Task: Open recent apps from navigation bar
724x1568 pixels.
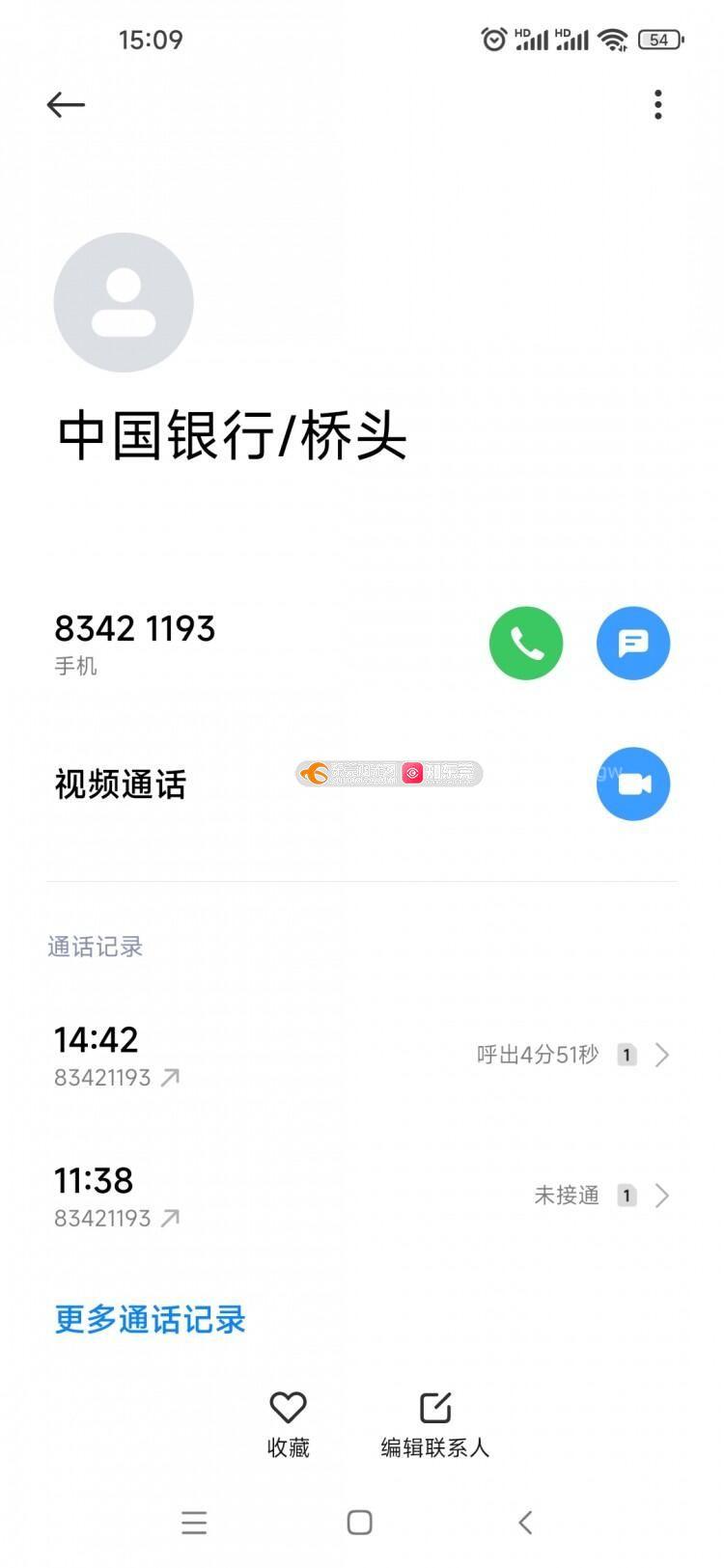Action: [x=194, y=1523]
